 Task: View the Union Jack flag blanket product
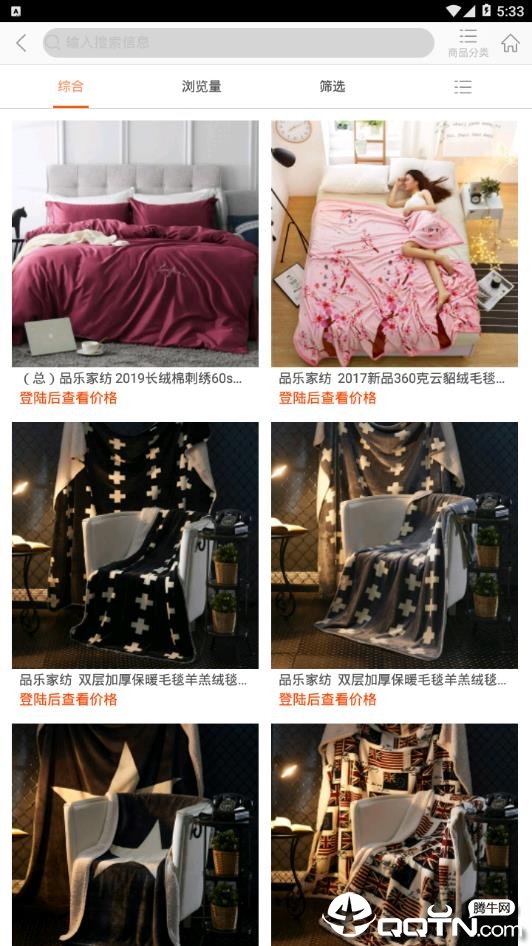pos(394,835)
